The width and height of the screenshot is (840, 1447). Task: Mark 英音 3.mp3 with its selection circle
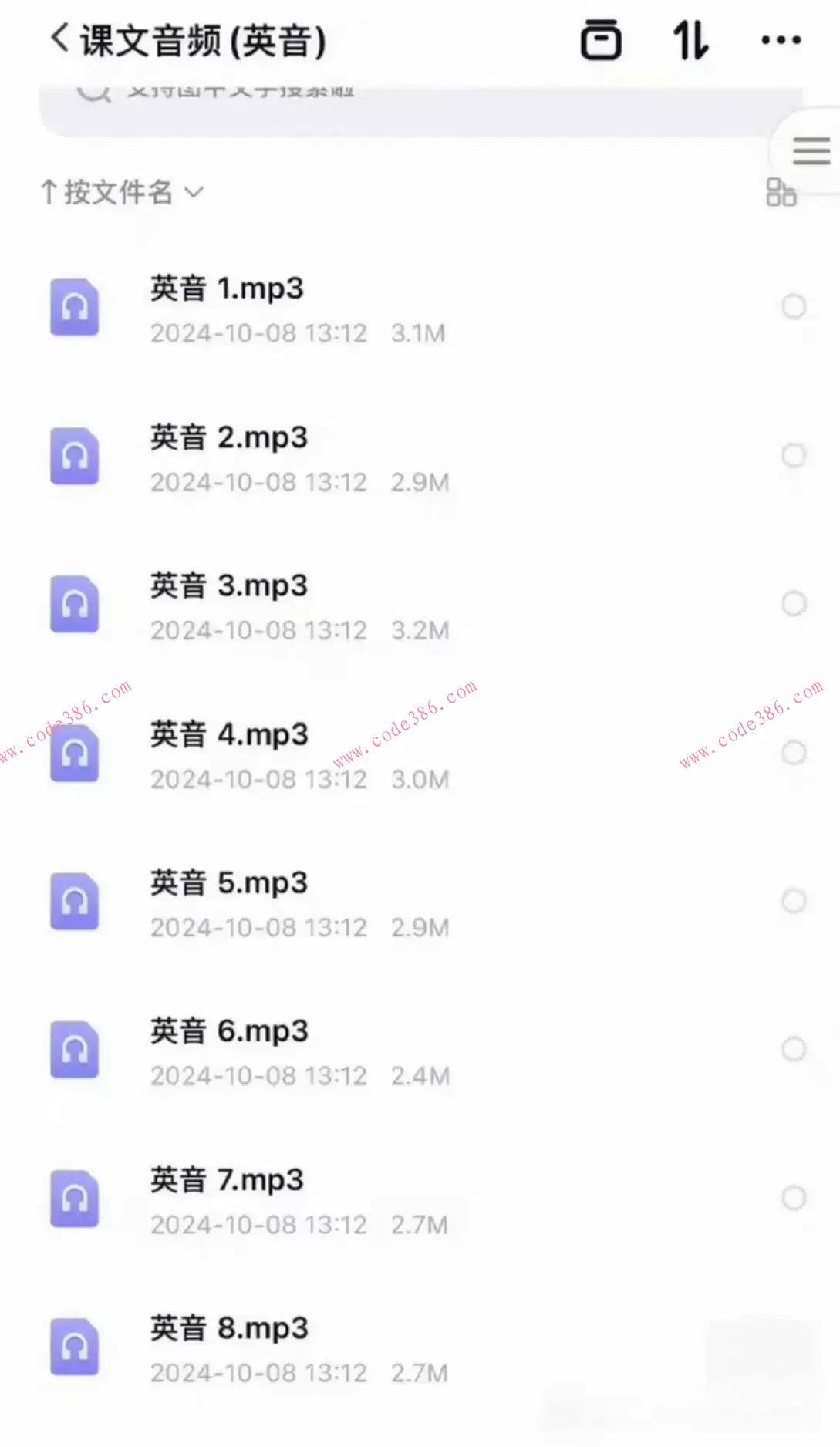pos(794,603)
